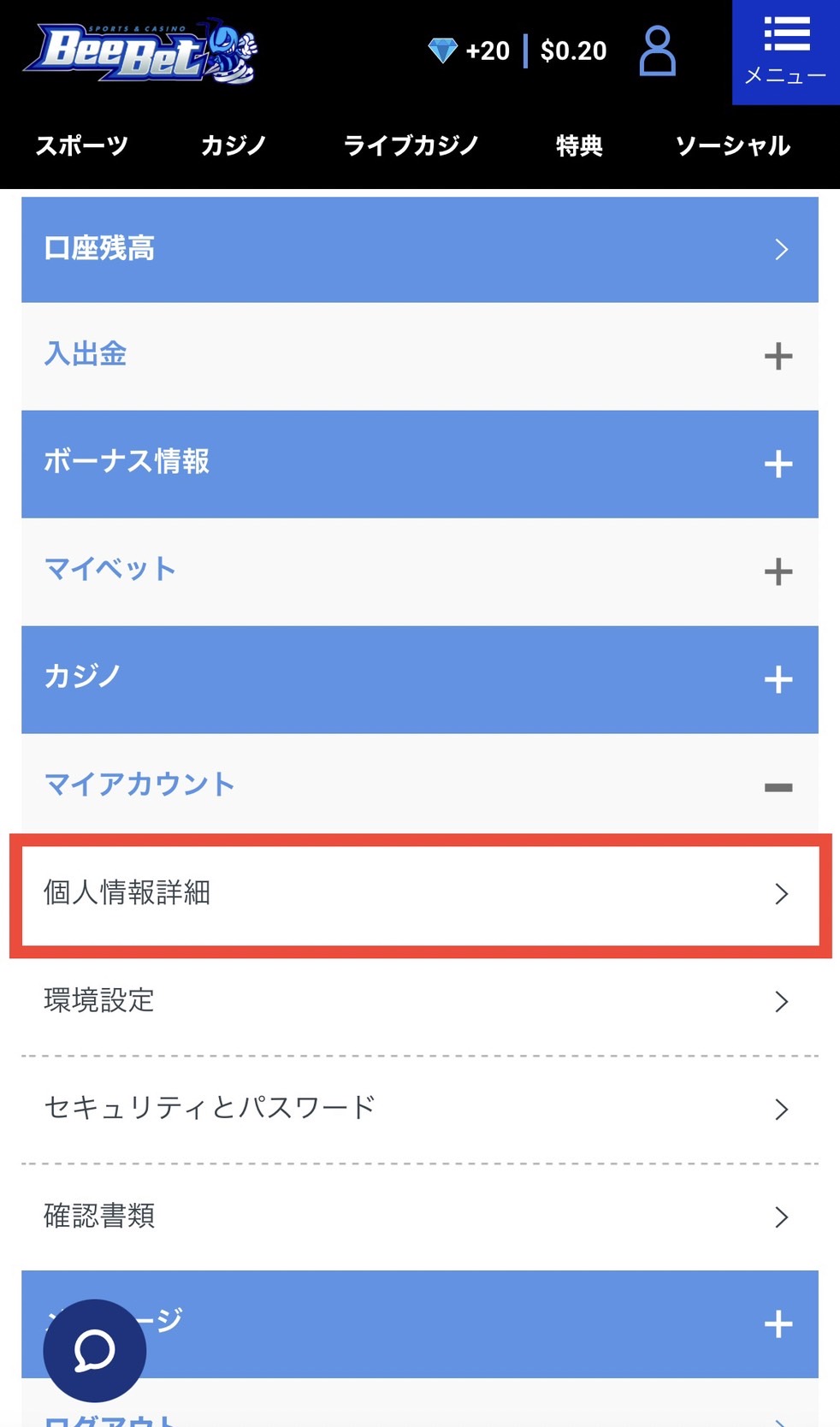Screen dimensions: 840x1427
Task: Open the 特典 tab
Action: click(579, 145)
